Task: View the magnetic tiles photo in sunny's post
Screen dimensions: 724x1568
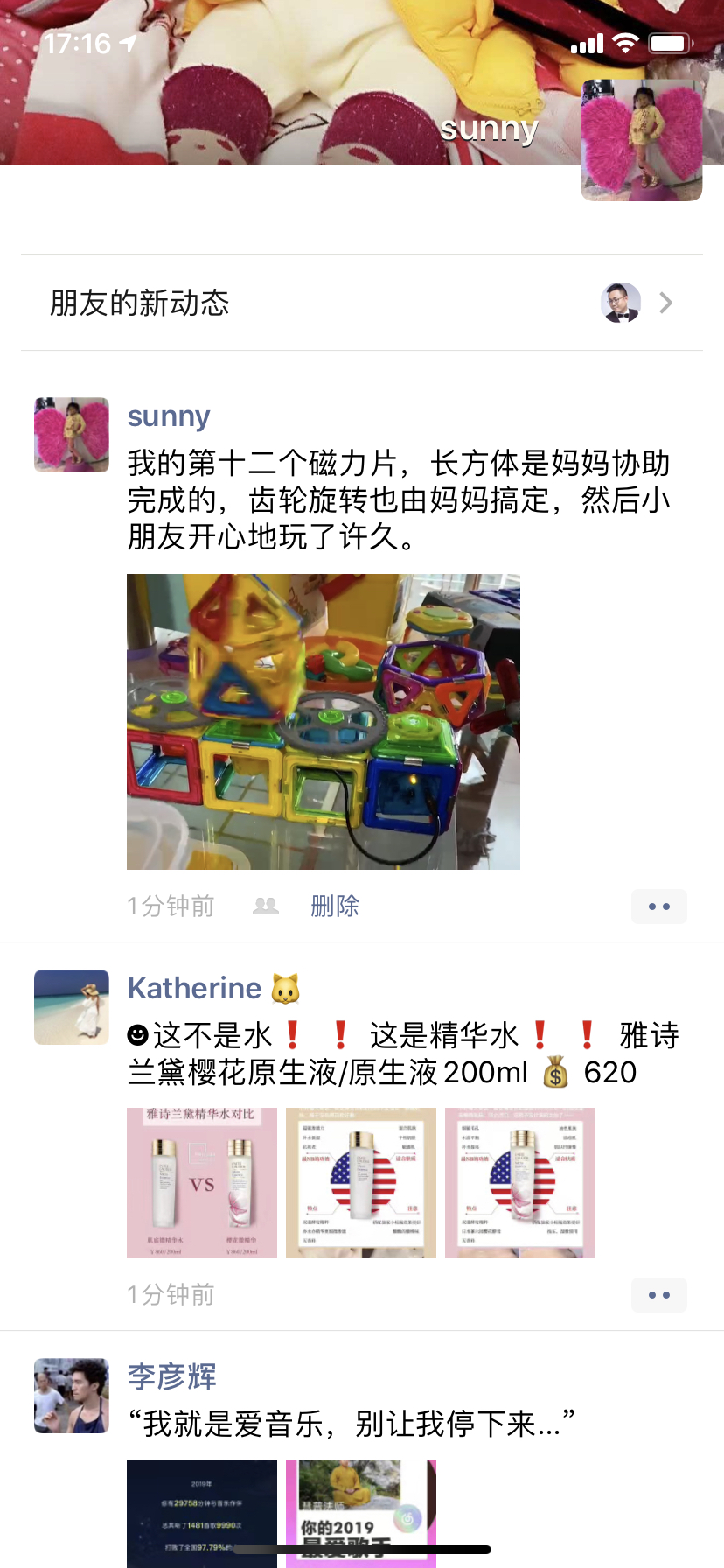Action: pos(323,721)
